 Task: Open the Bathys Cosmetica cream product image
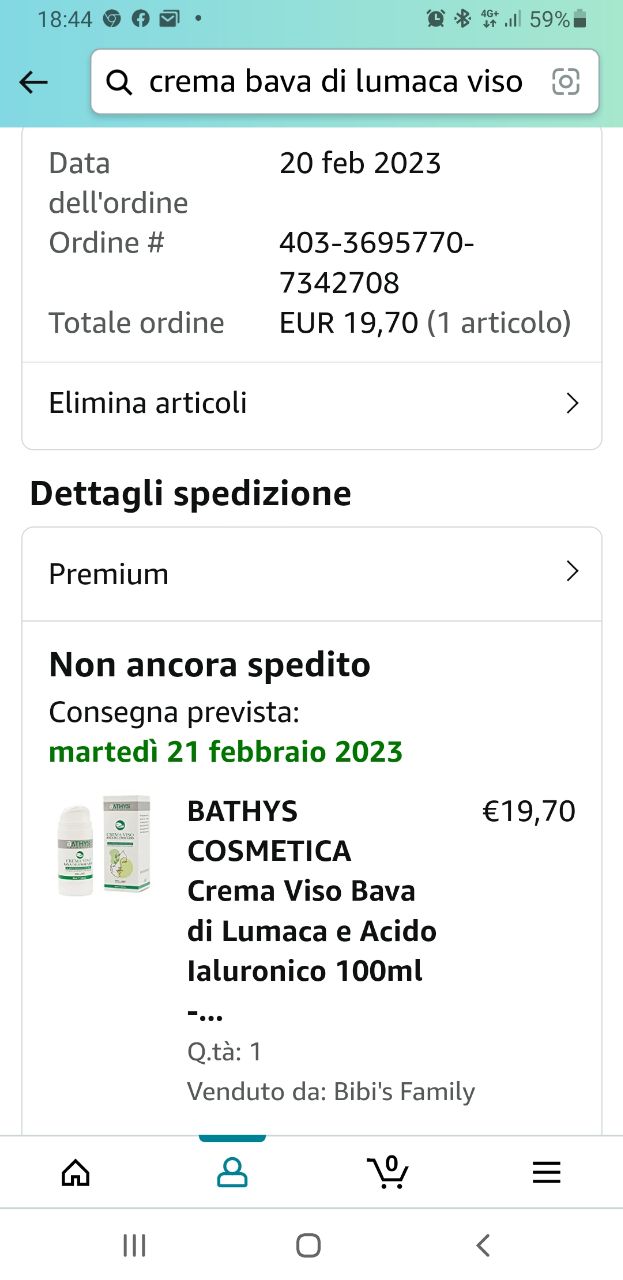103,845
